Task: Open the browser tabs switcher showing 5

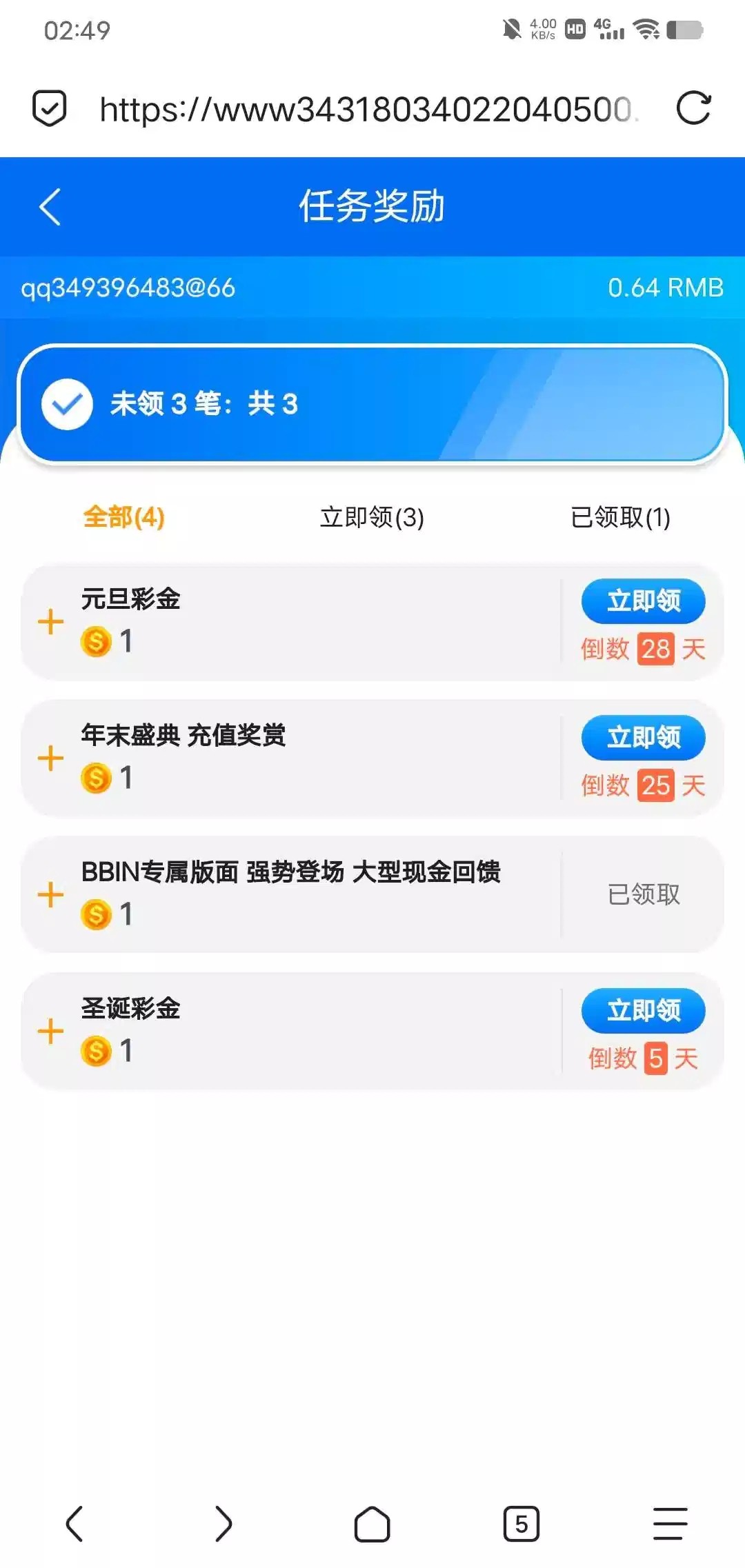Action: (521, 1524)
